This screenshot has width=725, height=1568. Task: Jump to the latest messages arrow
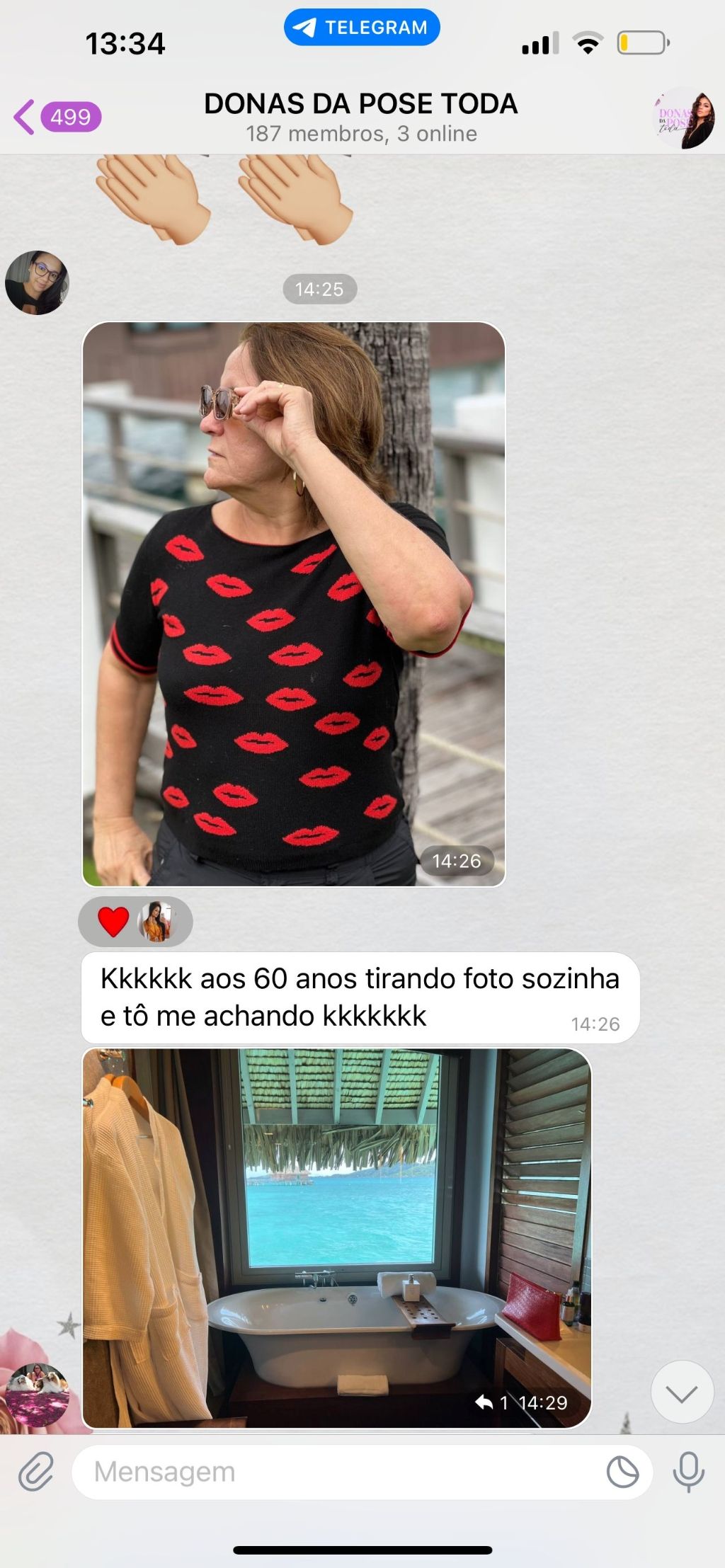tap(682, 1392)
